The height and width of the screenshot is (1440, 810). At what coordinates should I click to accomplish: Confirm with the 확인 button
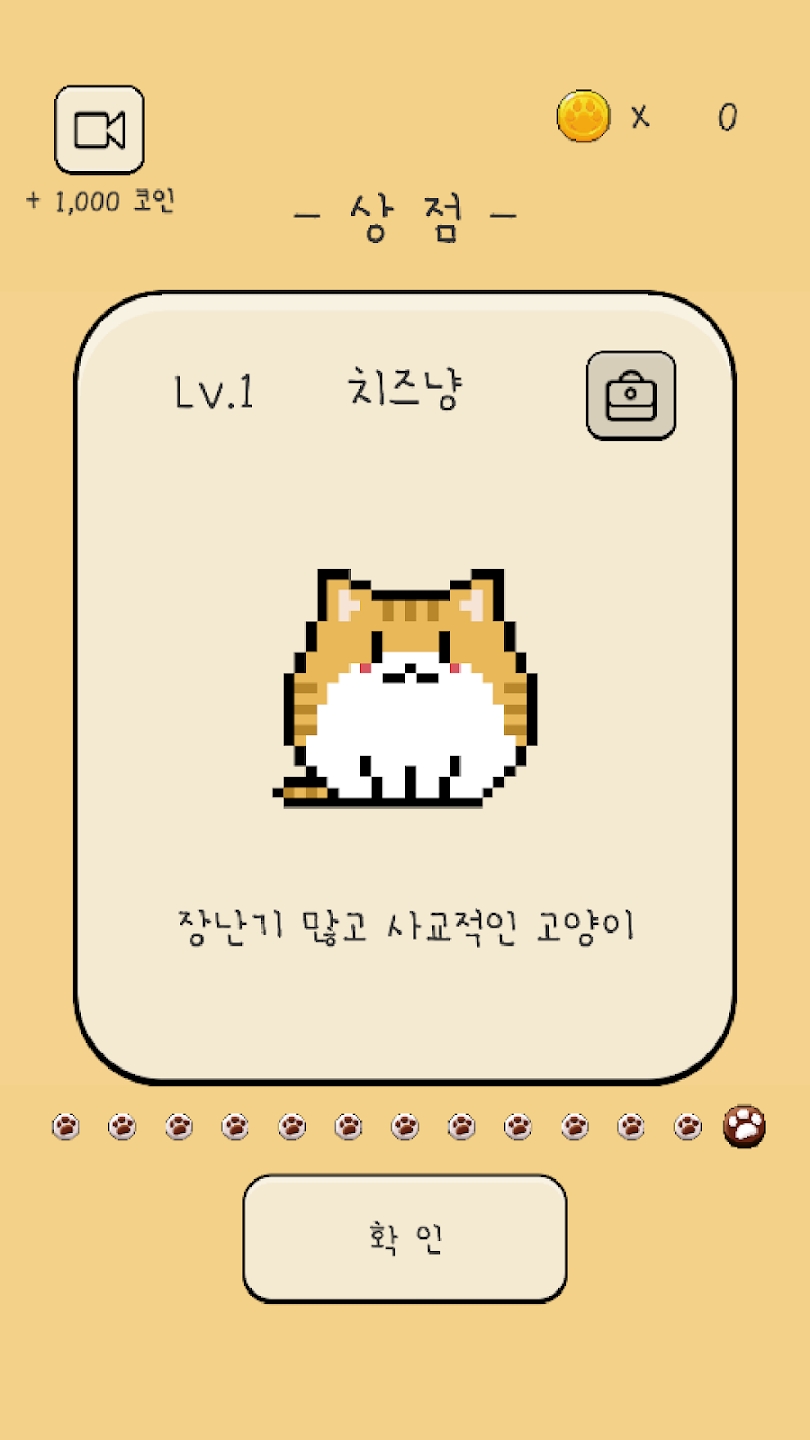[x=404, y=1238]
